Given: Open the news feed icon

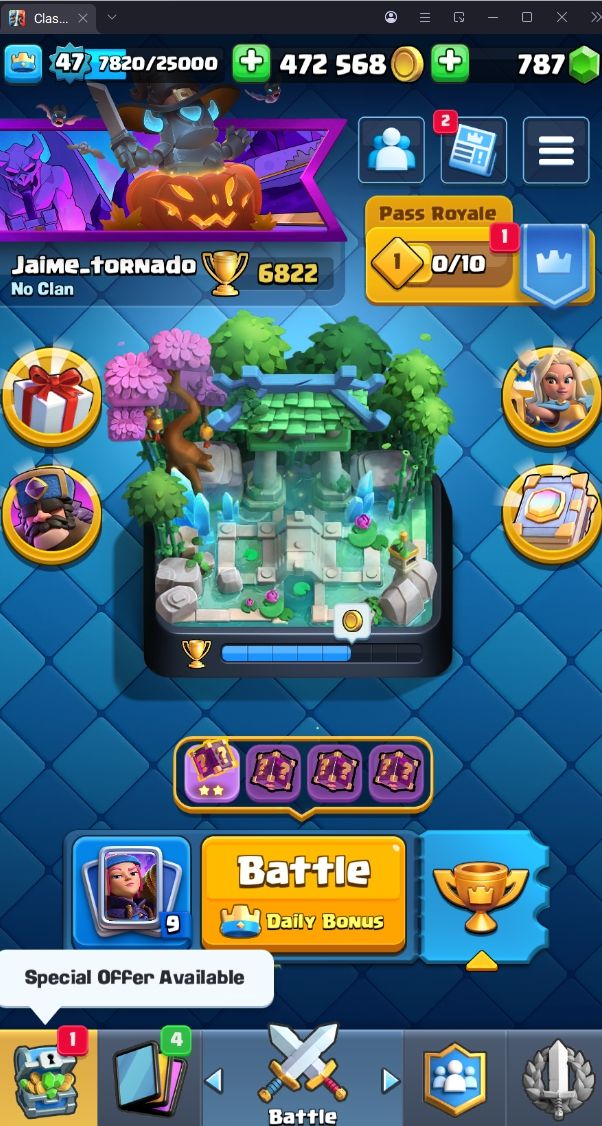Looking at the screenshot, I should (473, 151).
